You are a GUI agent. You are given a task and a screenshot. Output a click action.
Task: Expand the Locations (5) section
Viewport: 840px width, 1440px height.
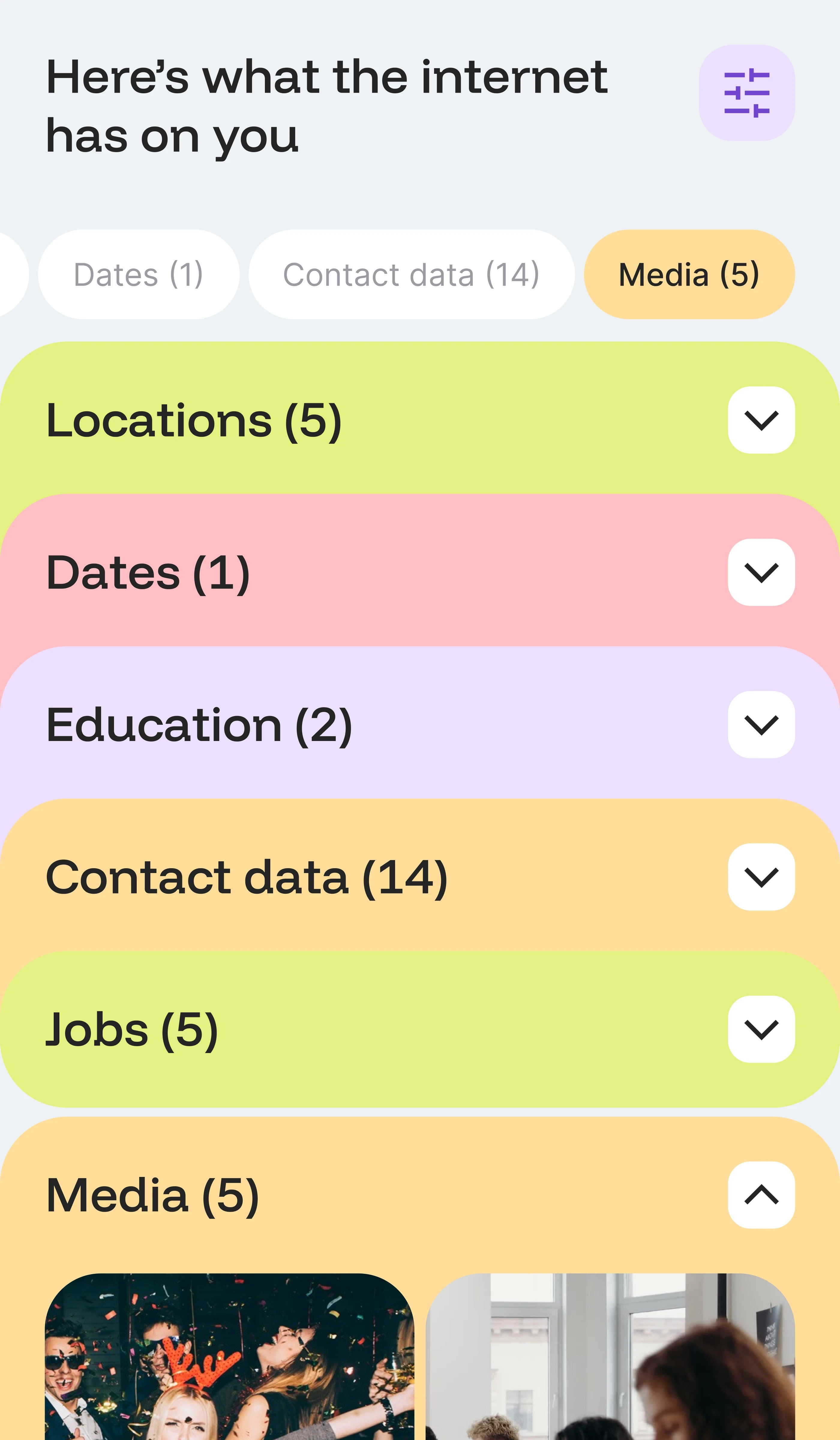point(761,421)
